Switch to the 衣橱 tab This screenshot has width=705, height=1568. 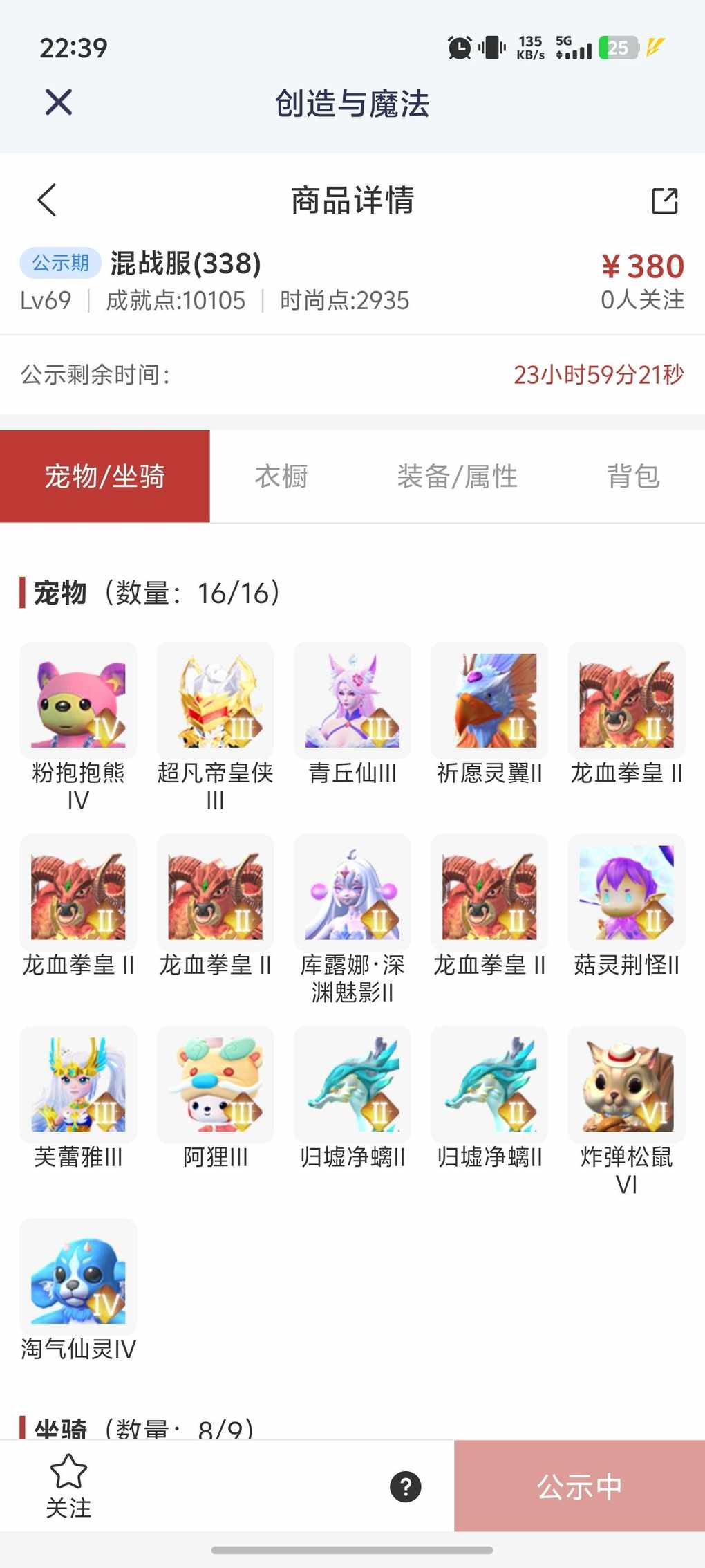tap(281, 477)
